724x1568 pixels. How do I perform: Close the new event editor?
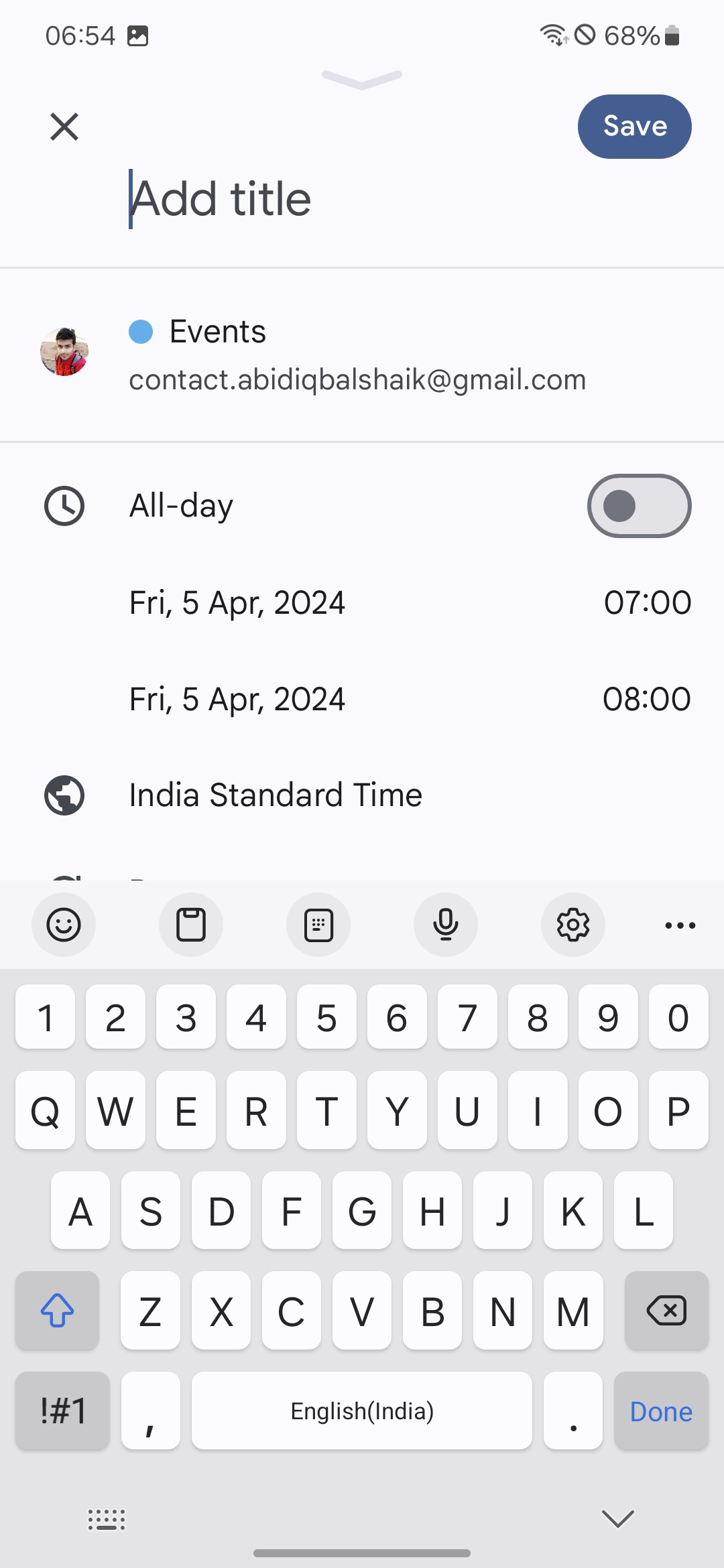pyautogui.click(x=64, y=127)
